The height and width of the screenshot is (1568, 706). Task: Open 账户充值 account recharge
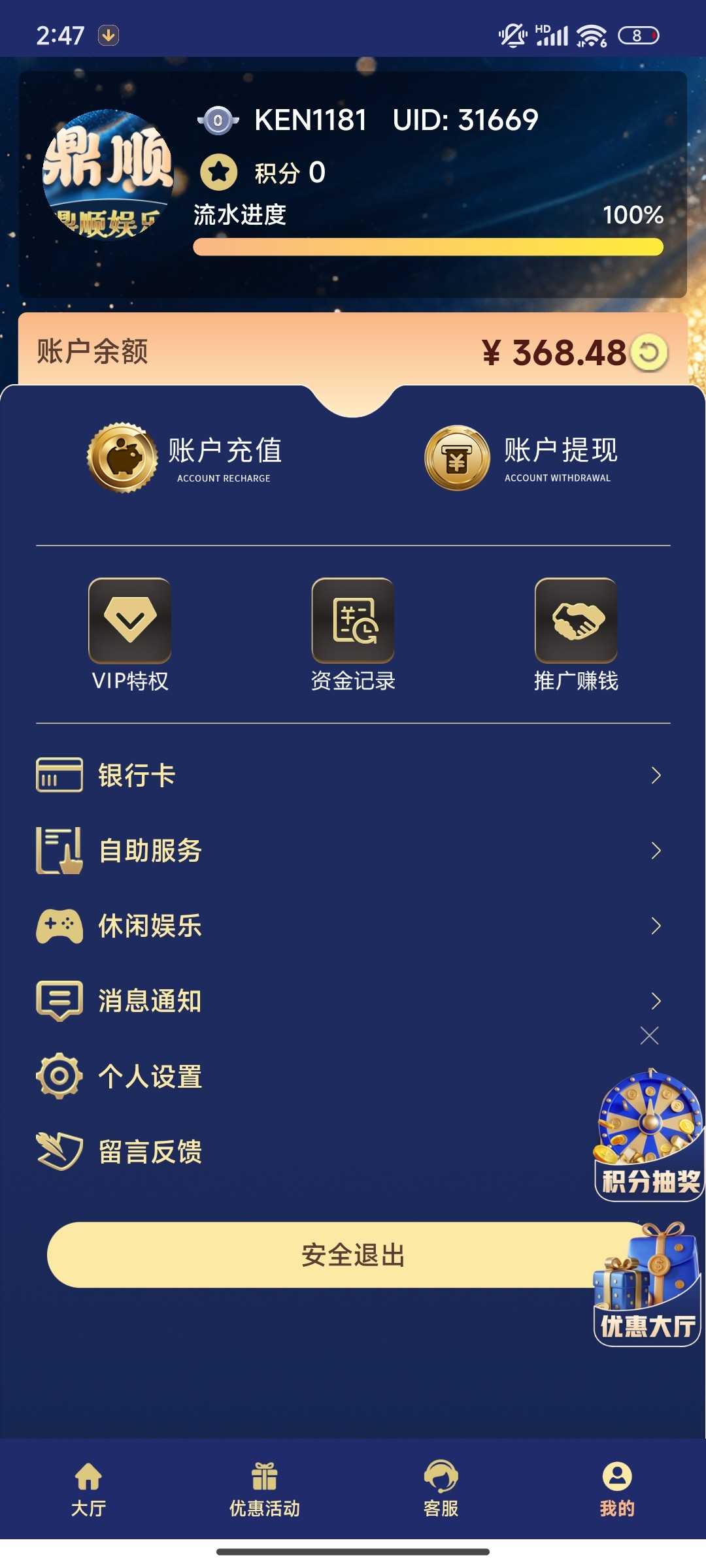[186, 458]
